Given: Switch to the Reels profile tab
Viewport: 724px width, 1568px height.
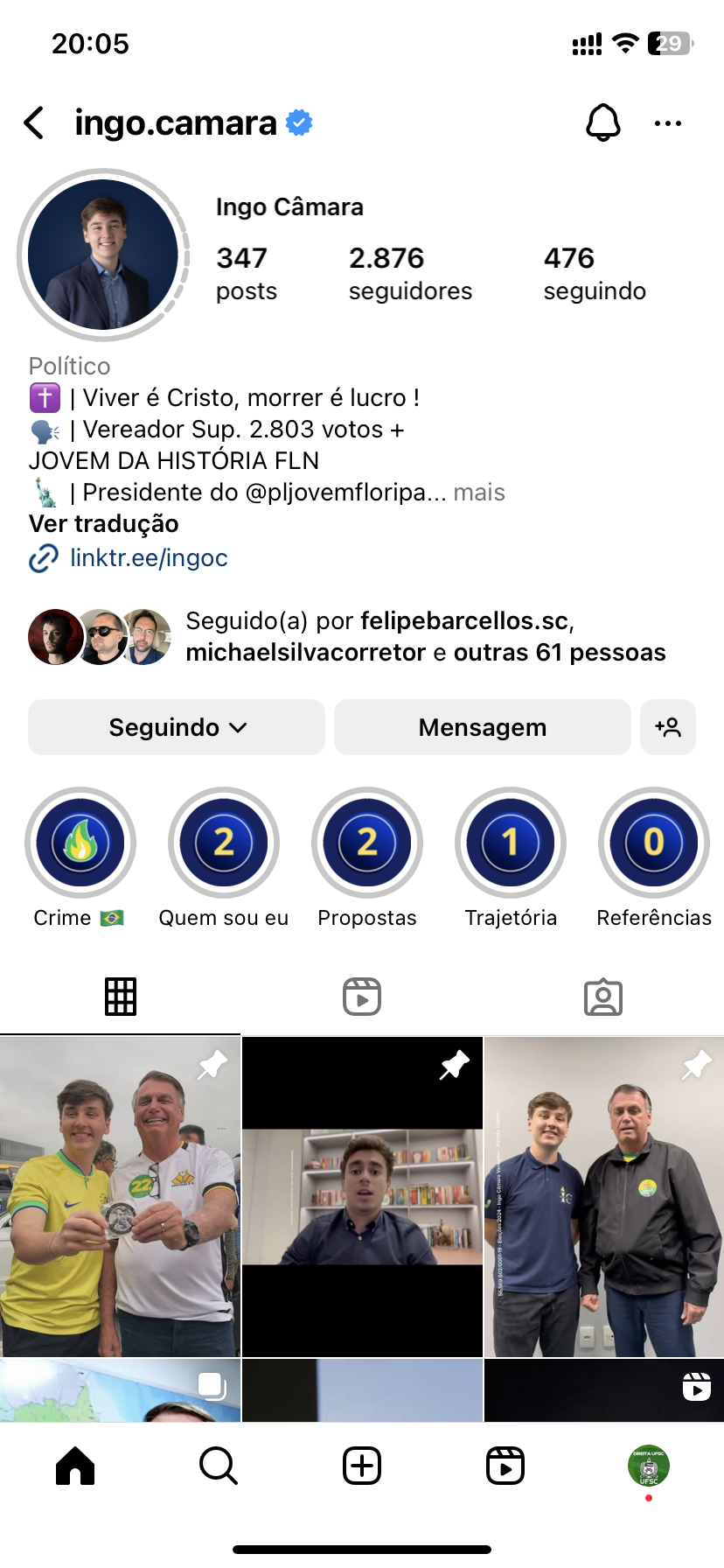Looking at the screenshot, I should (362, 997).
